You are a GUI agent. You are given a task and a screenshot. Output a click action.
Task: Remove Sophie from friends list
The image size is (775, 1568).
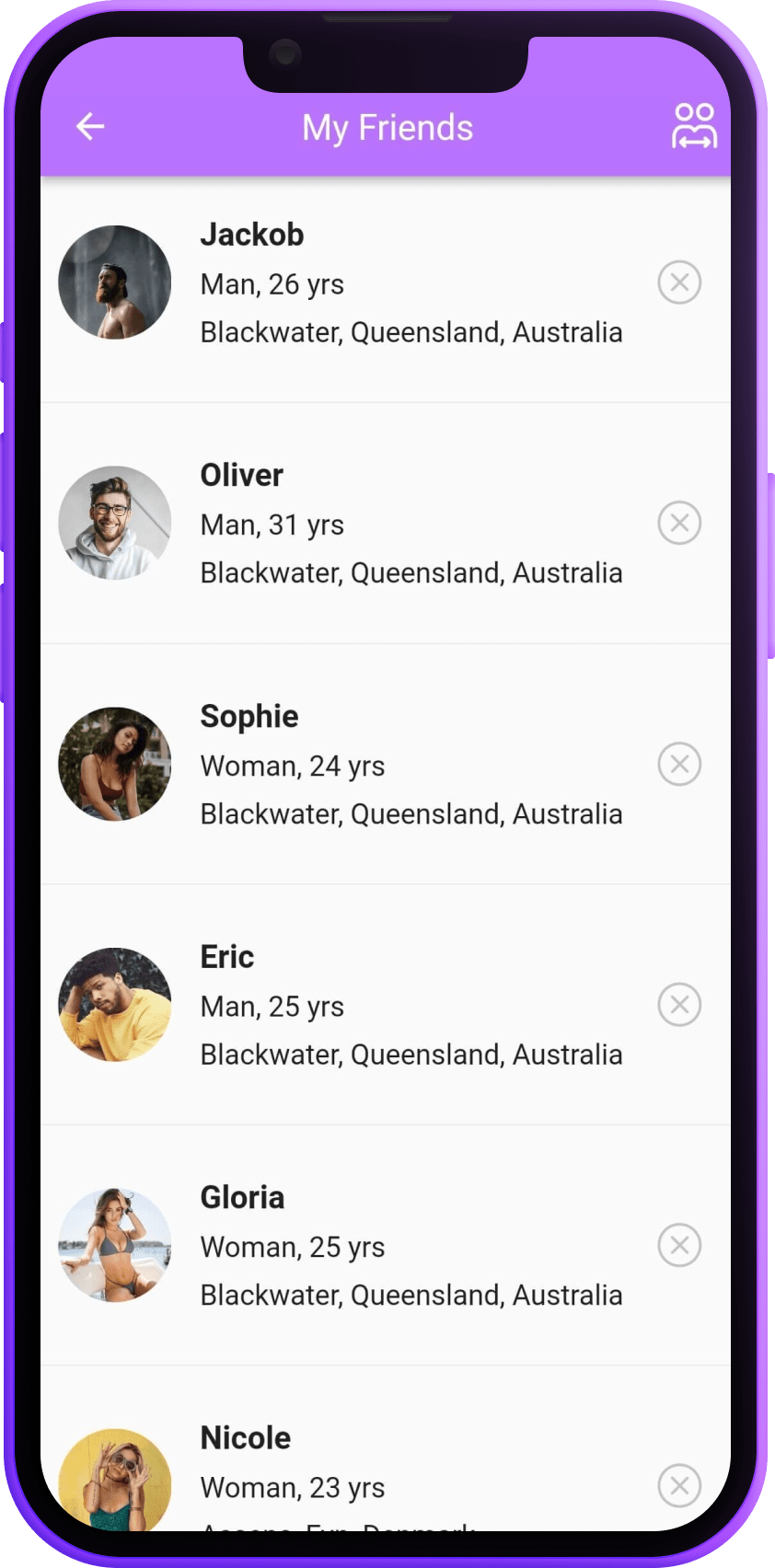679,764
